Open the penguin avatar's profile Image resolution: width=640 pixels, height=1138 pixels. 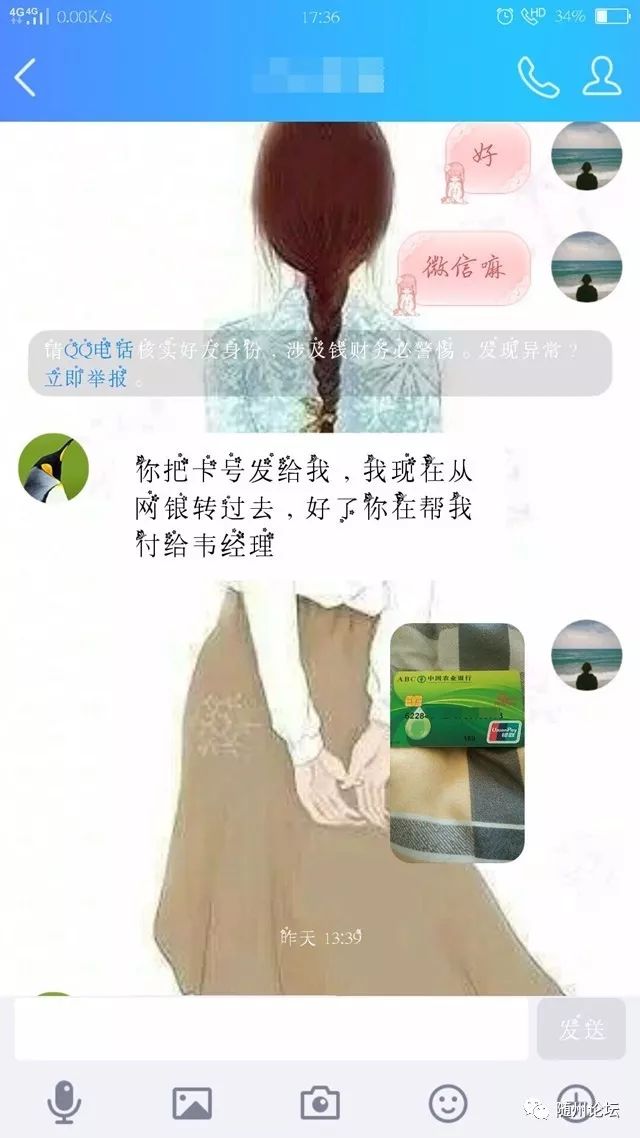point(54,468)
